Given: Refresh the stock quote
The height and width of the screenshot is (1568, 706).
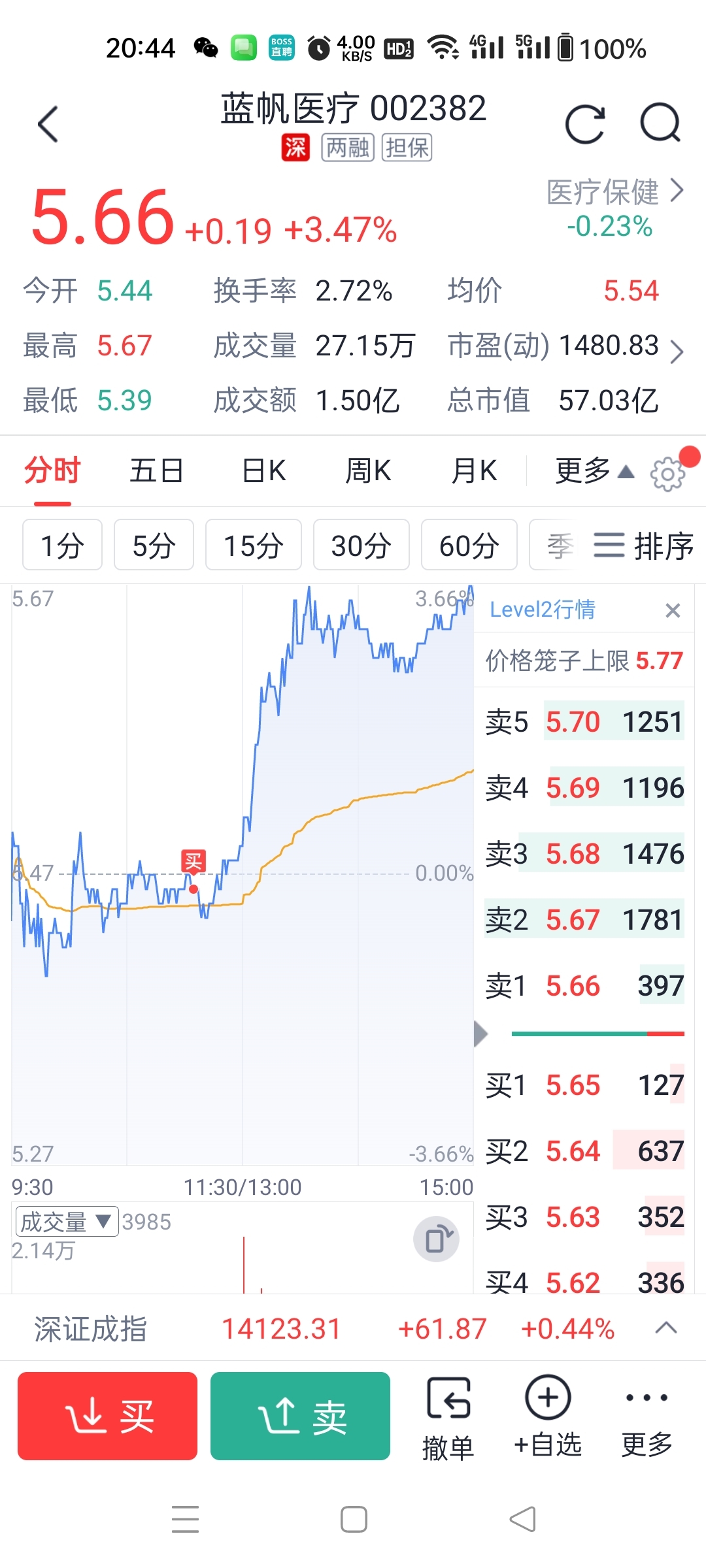Looking at the screenshot, I should 585,123.
